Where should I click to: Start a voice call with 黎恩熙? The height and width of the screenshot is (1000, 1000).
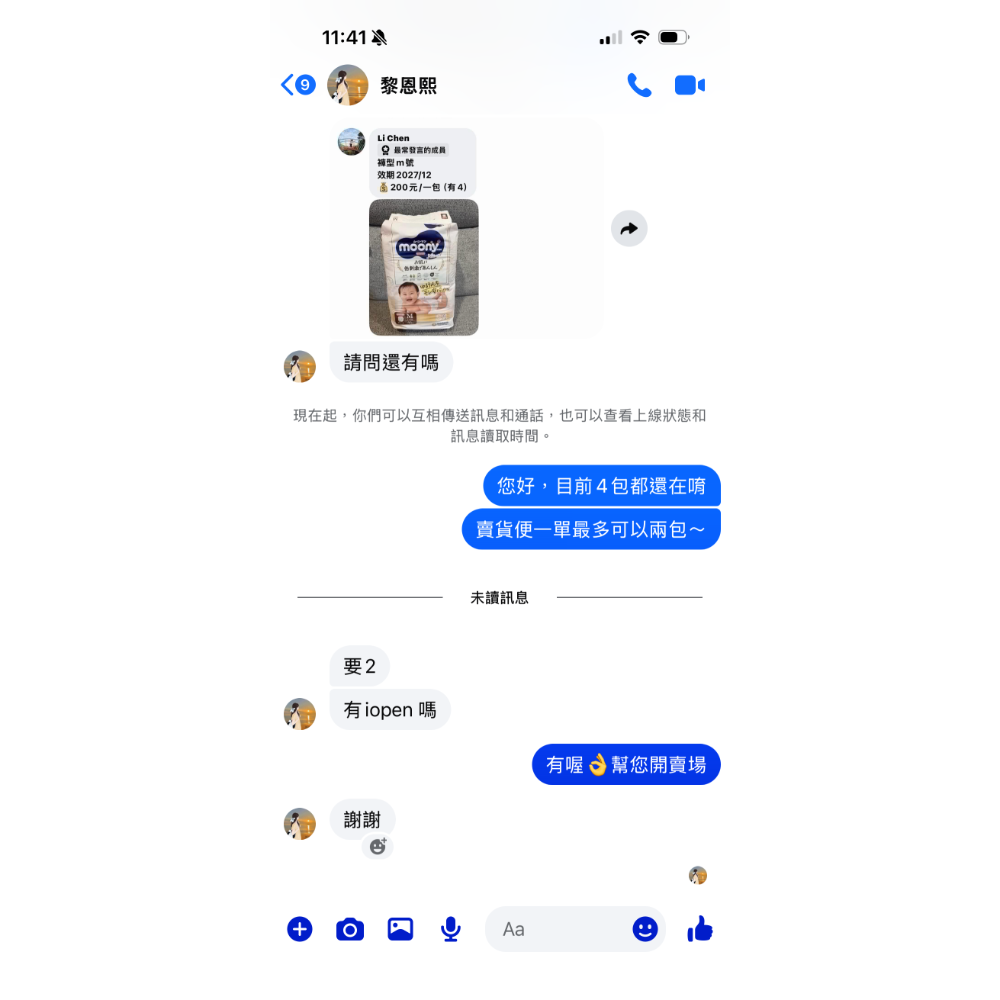coord(639,85)
